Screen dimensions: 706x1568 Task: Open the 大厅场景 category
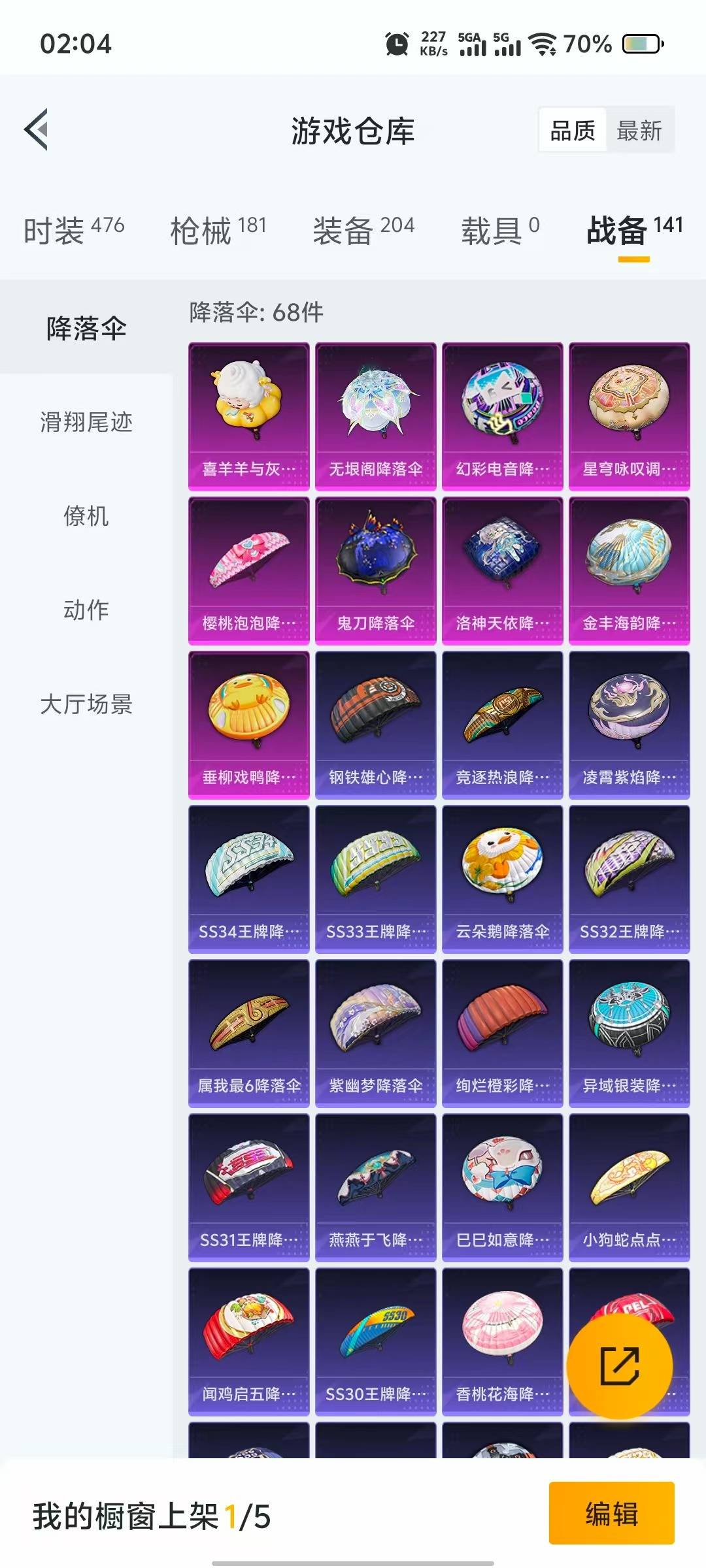coord(86,704)
